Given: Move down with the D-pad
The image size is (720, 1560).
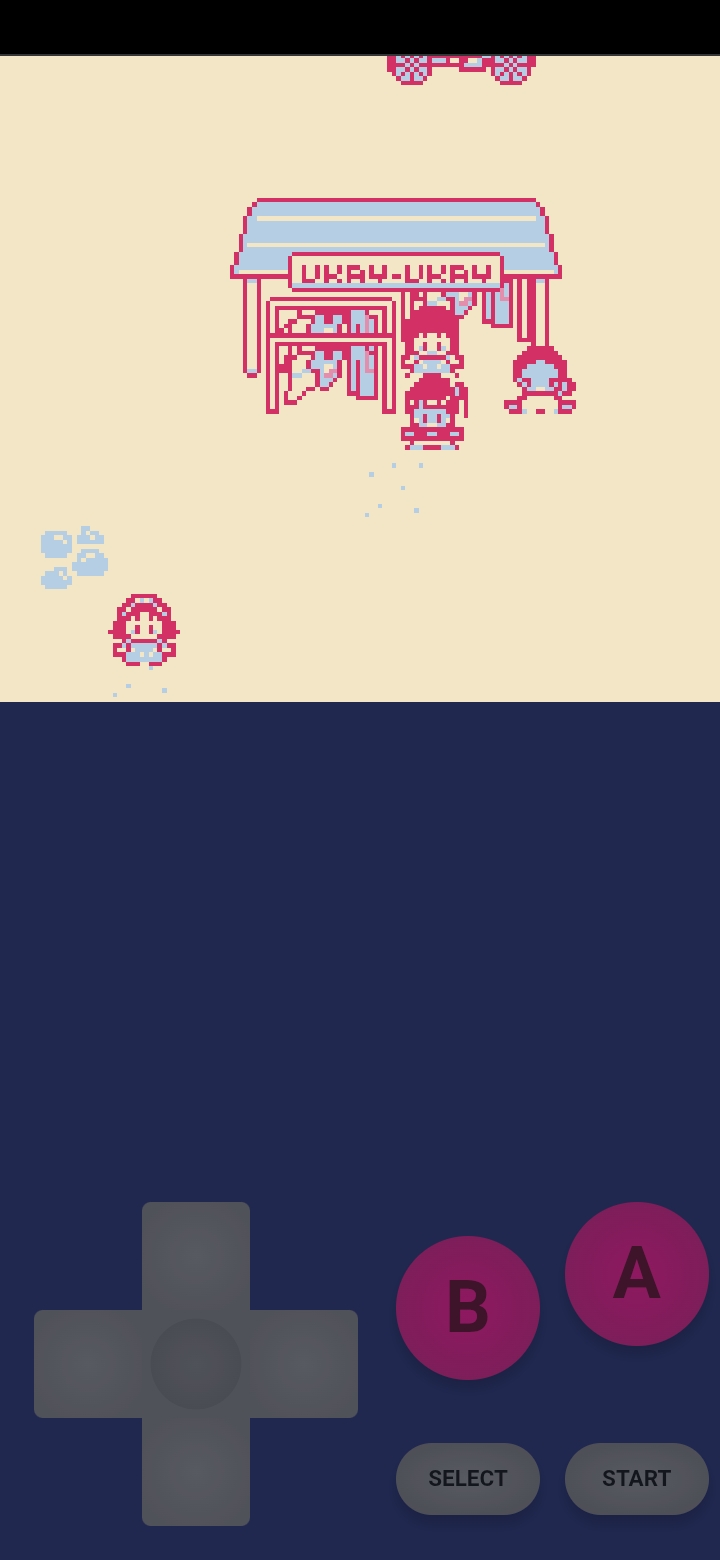Looking at the screenshot, I should [196, 1470].
